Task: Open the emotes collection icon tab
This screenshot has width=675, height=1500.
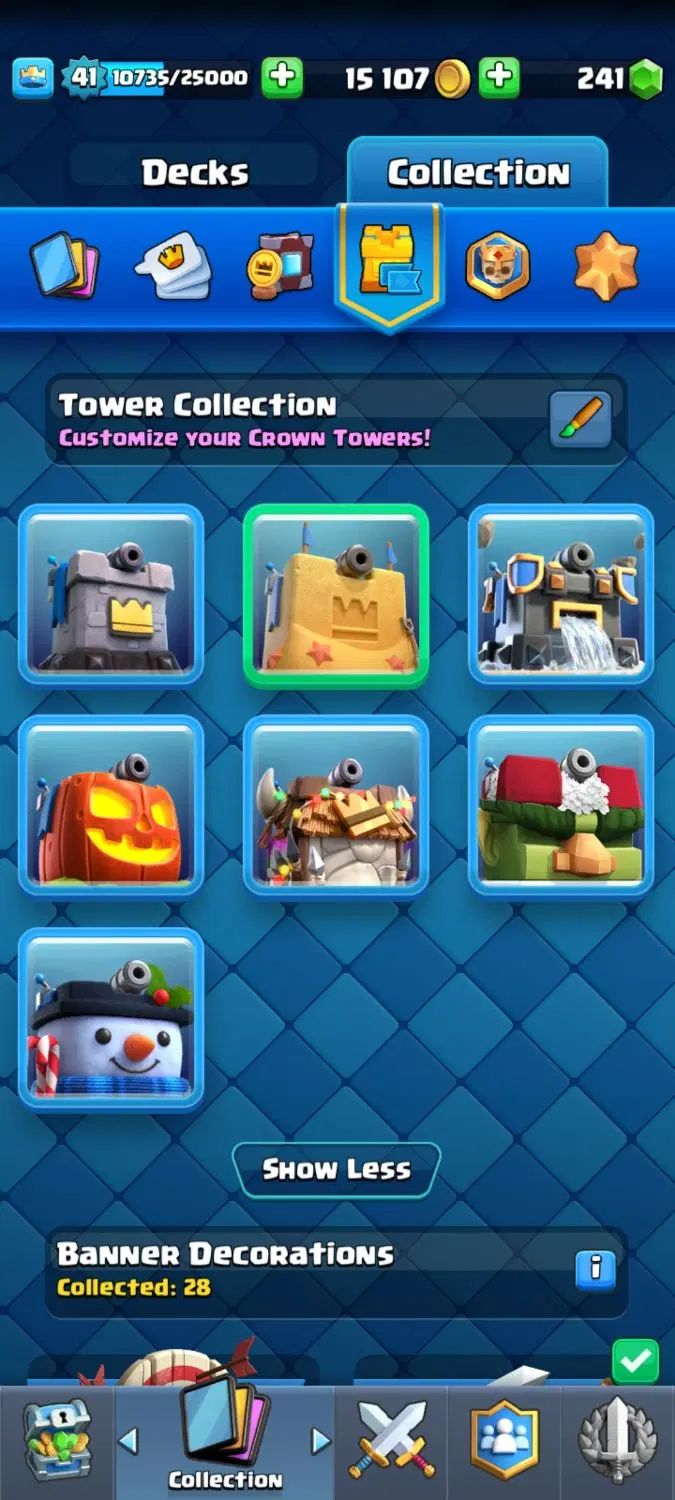Action: coord(173,266)
